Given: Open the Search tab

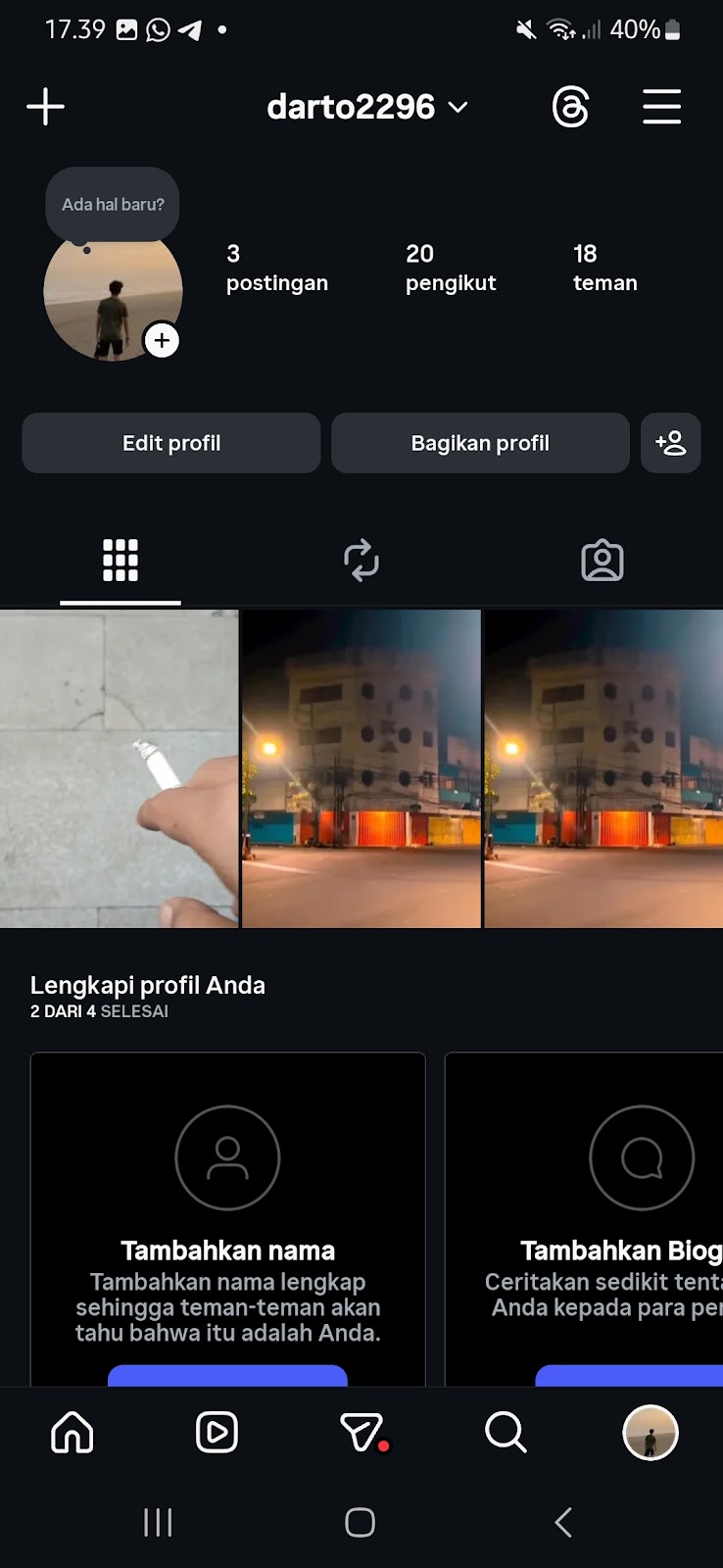Looking at the screenshot, I should click(x=506, y=1433).
